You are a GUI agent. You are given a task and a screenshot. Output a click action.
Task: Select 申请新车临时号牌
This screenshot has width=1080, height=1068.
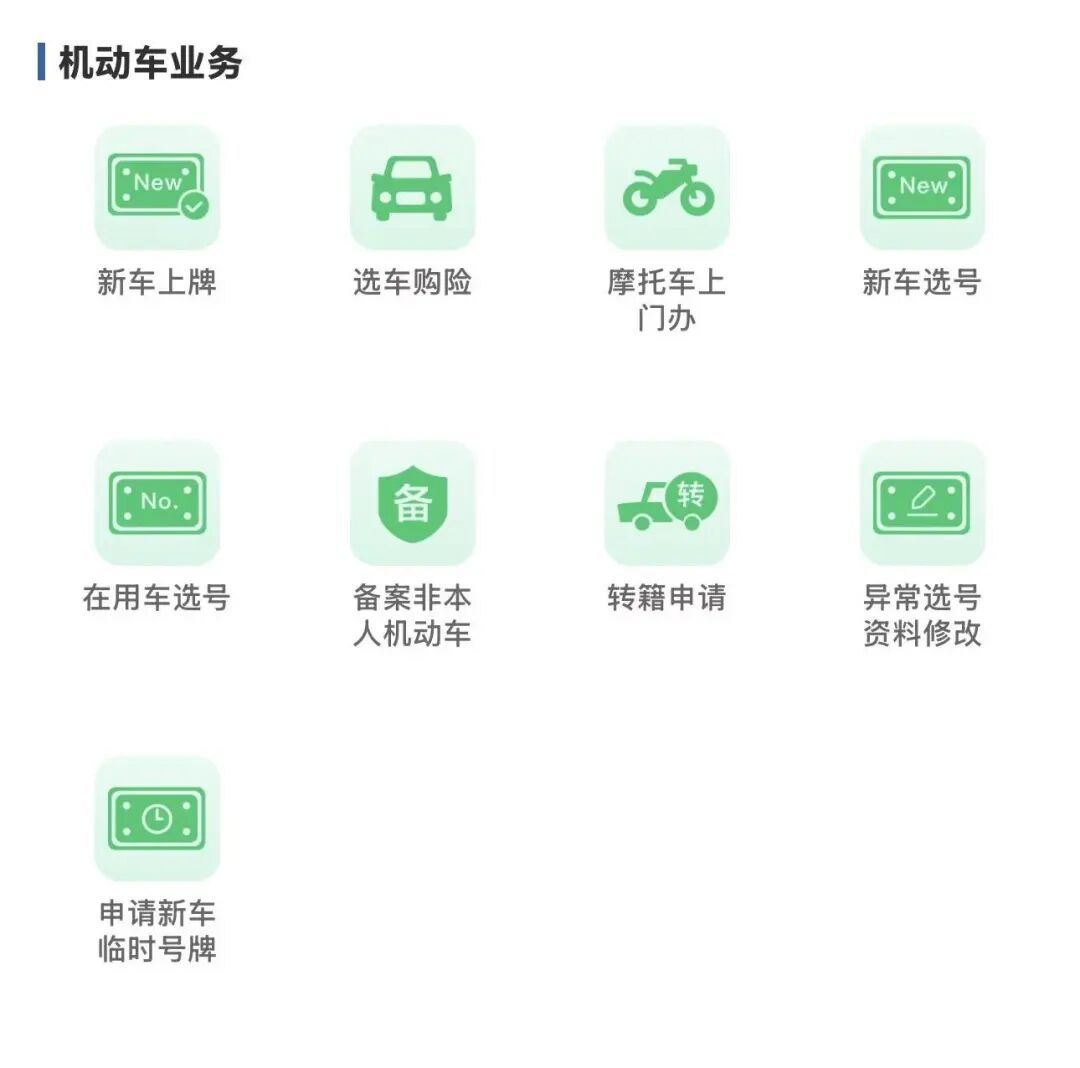point(157,818)
